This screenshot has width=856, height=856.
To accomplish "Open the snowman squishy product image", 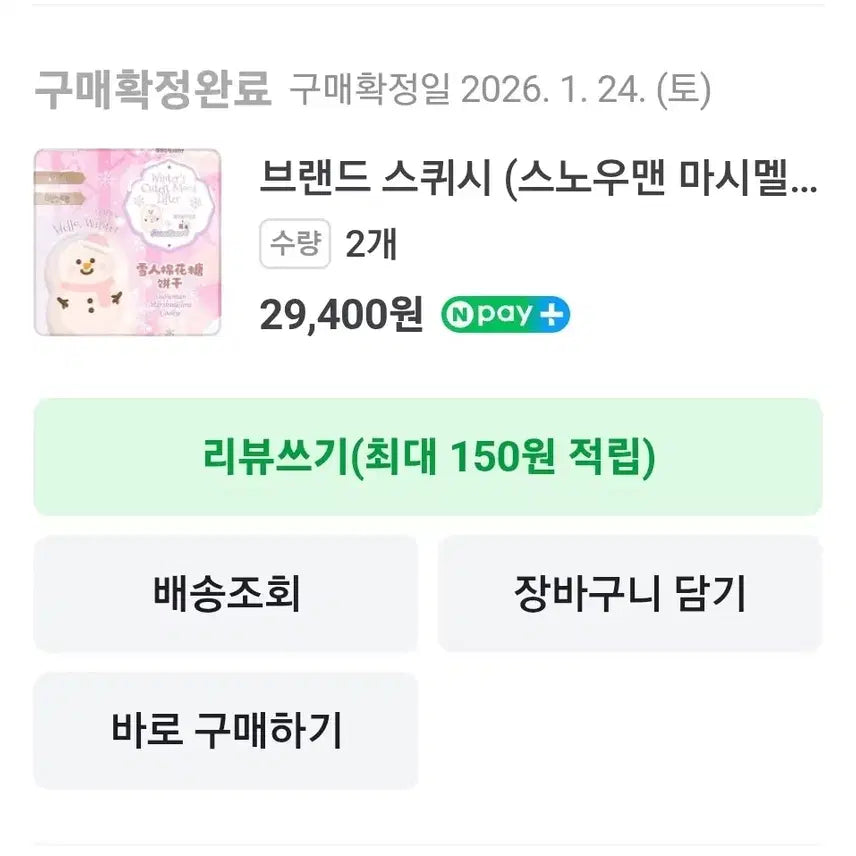I will 127,242.
